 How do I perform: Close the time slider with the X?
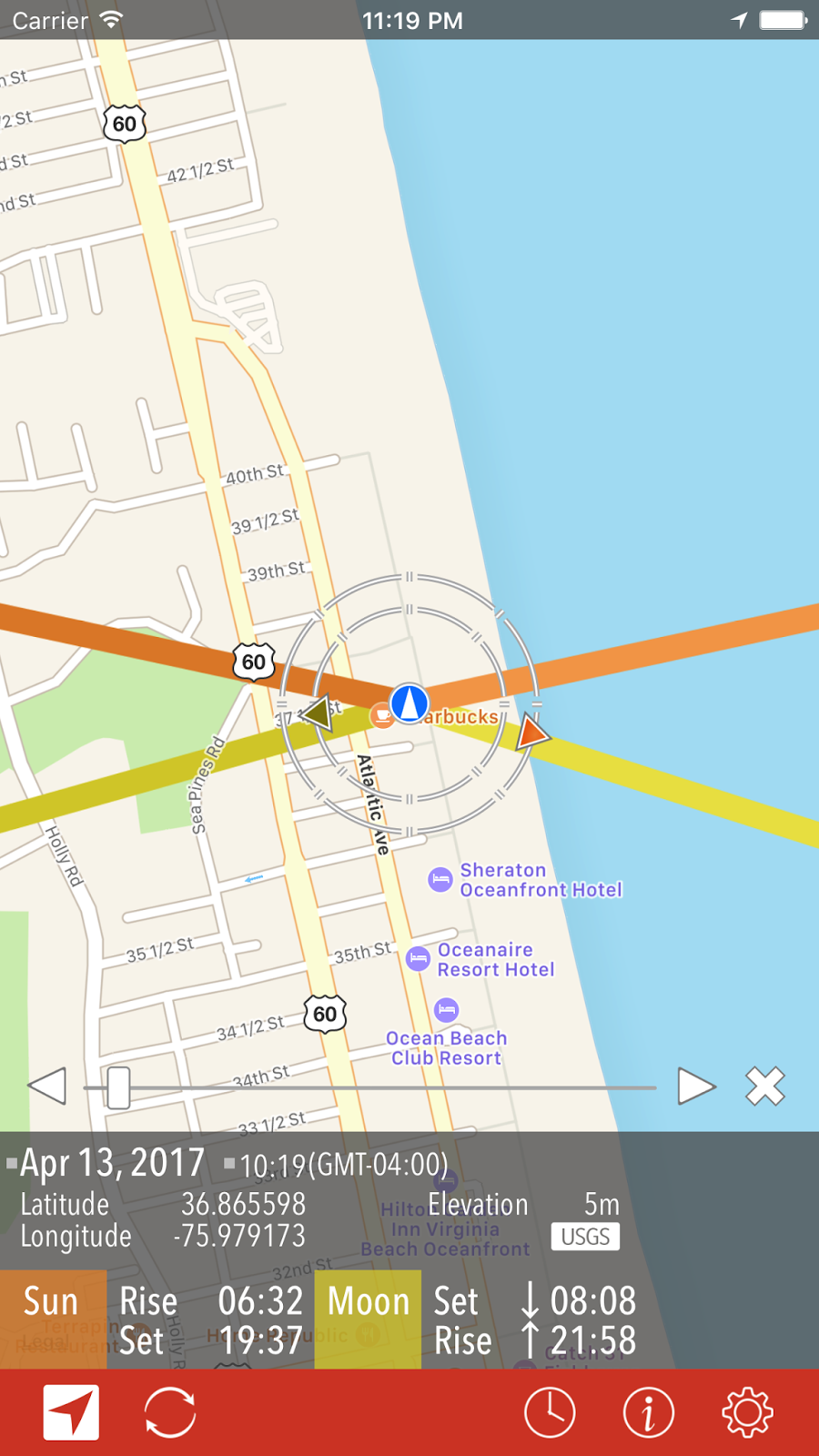(765, 1086)
